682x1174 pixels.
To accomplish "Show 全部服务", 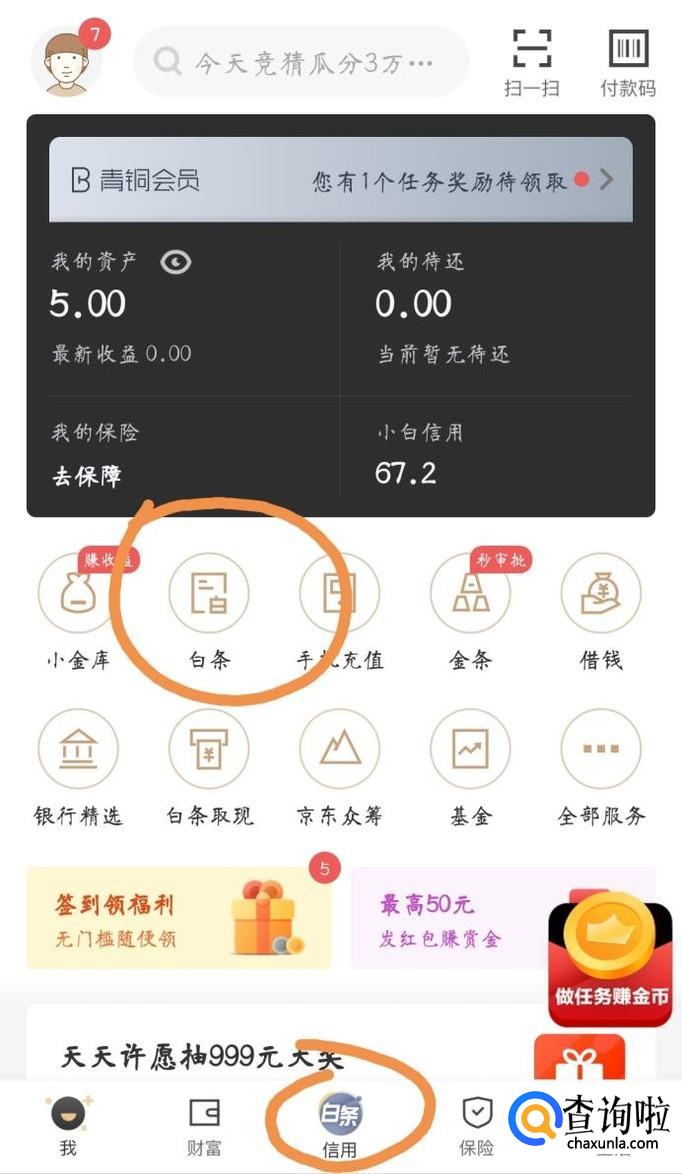I will [x=600, y=768].
